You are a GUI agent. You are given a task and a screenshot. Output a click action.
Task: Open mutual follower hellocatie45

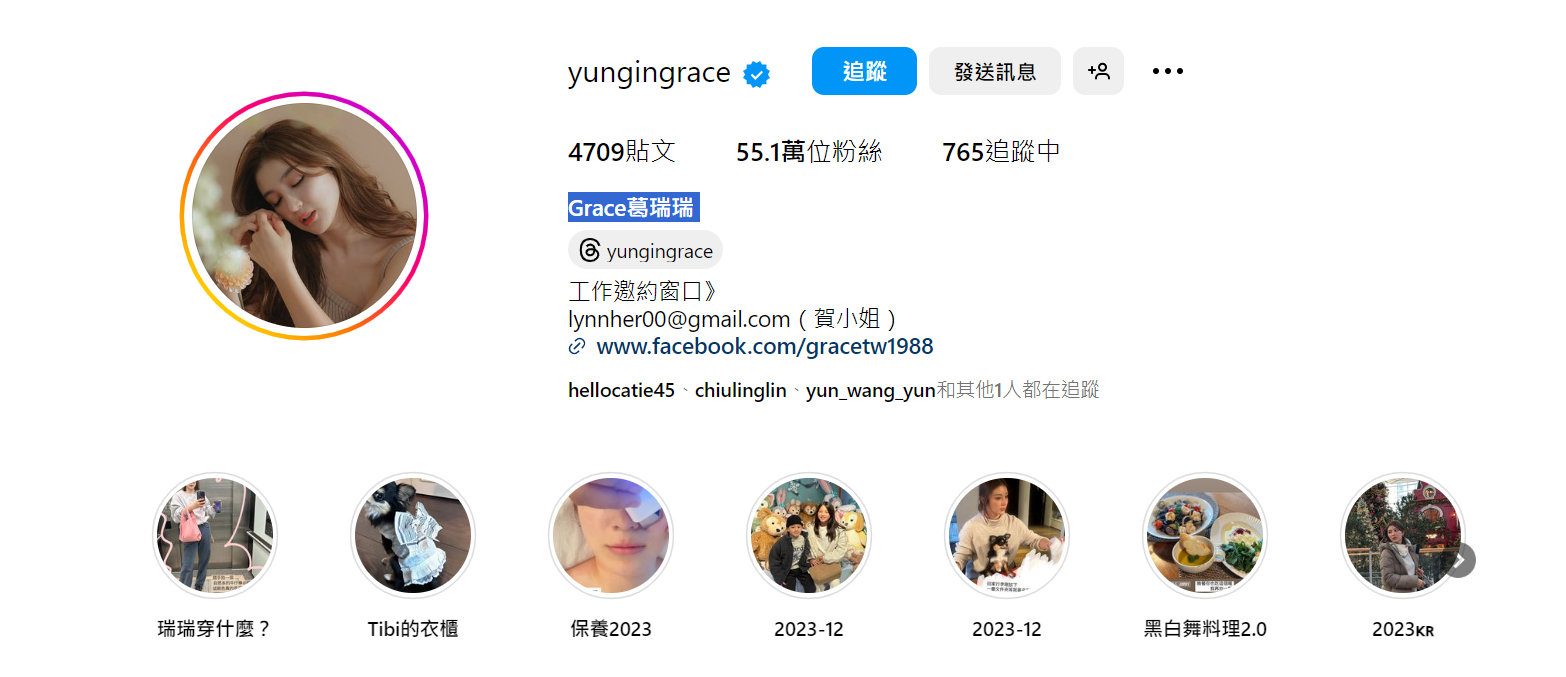coord(621,390)
